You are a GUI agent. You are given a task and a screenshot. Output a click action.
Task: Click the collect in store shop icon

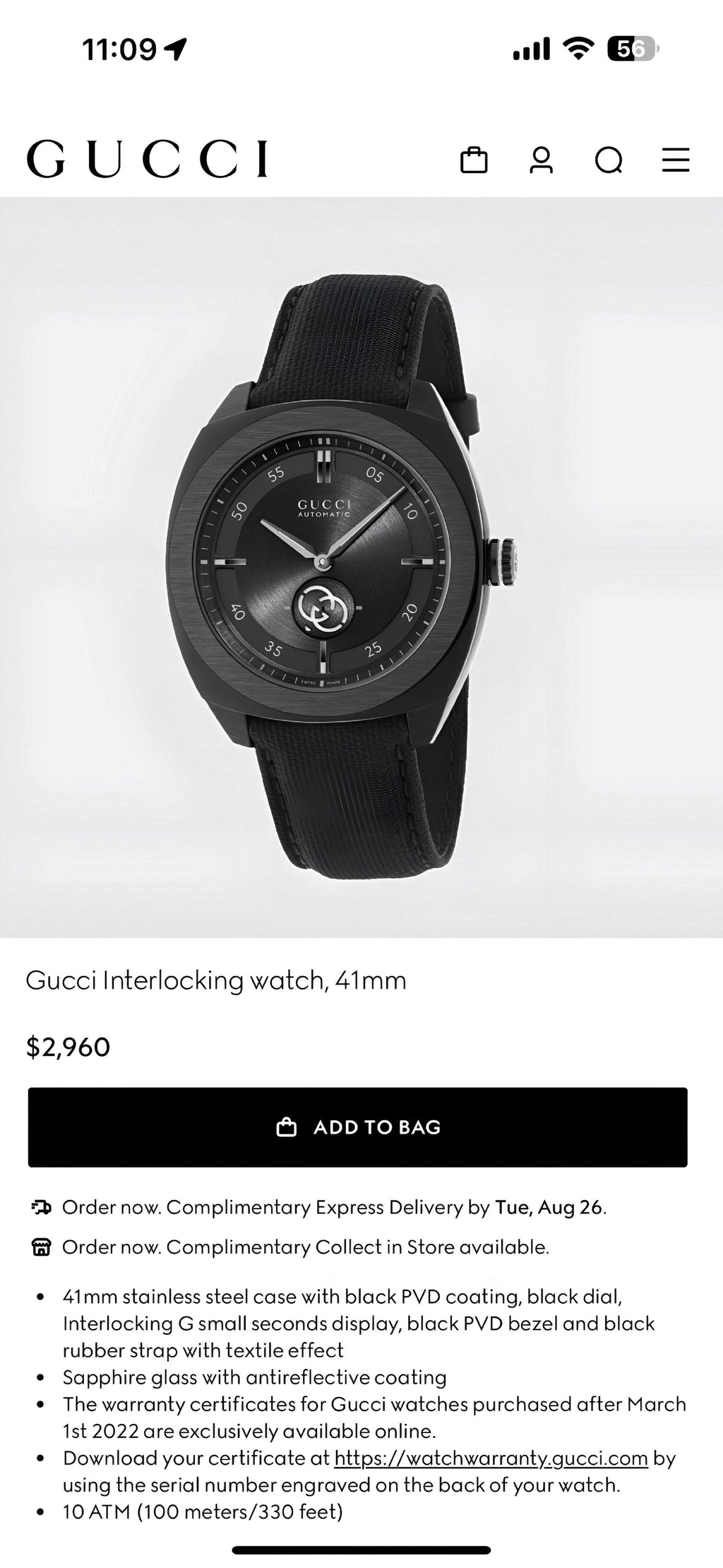[x=41, y=1246]
